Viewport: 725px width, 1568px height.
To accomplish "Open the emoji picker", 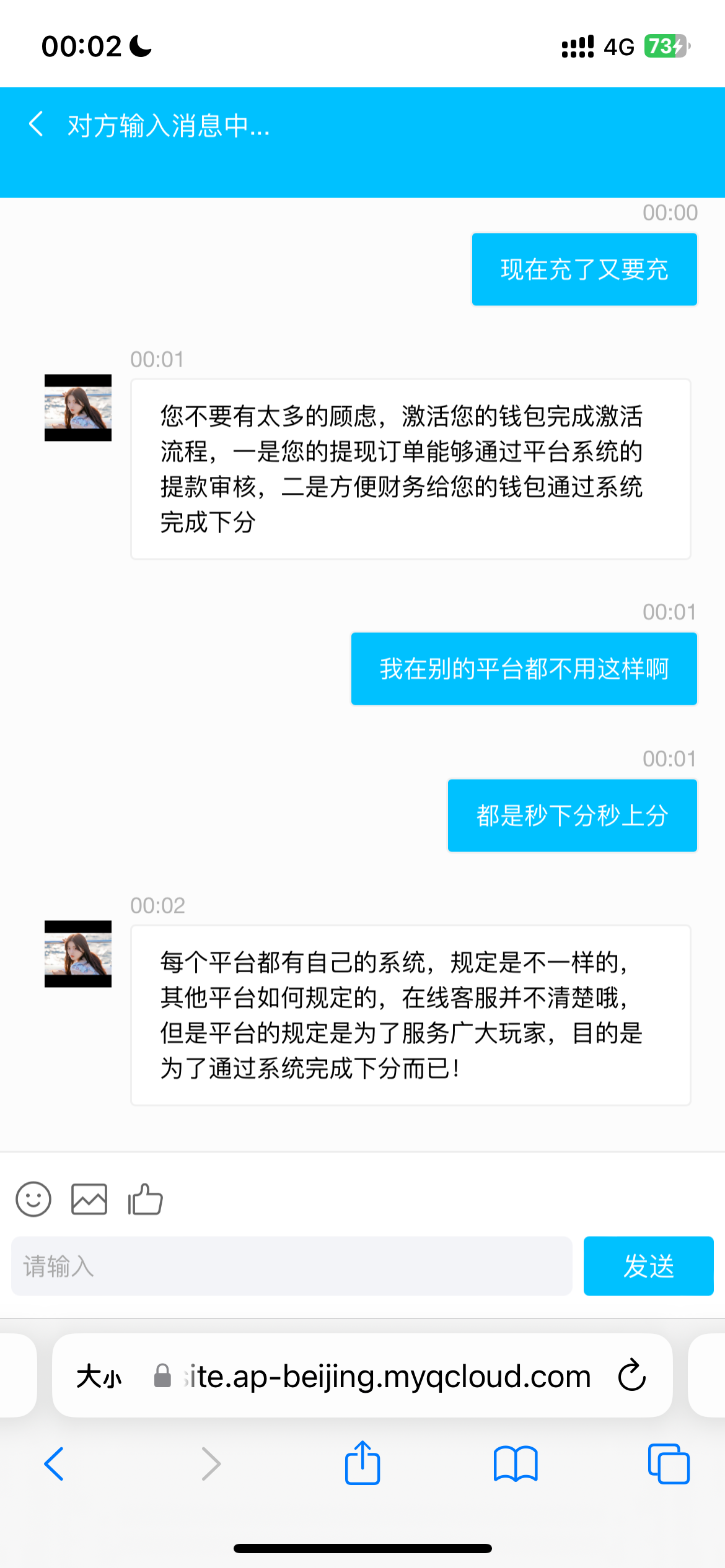I will pyautogui.click(x=33, y=1200).
